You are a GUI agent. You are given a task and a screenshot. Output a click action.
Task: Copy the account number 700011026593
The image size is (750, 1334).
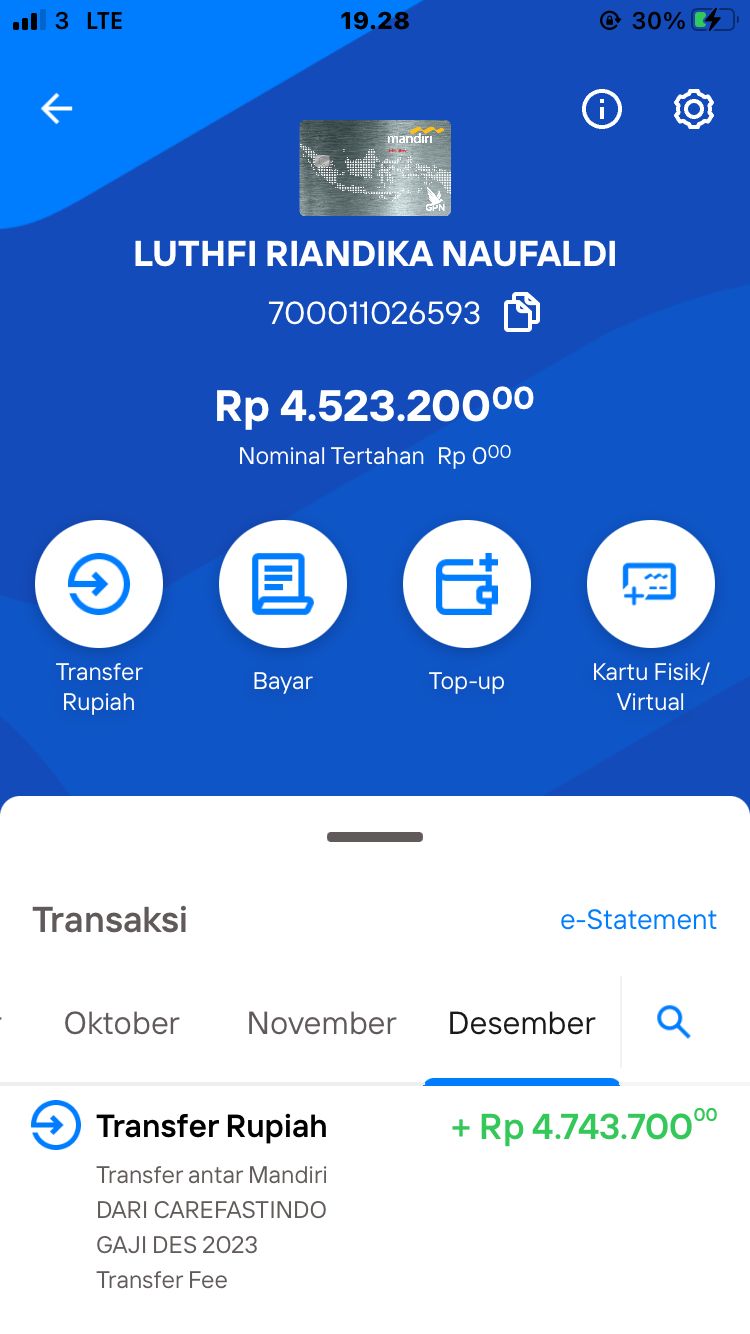tap(521, 313)
